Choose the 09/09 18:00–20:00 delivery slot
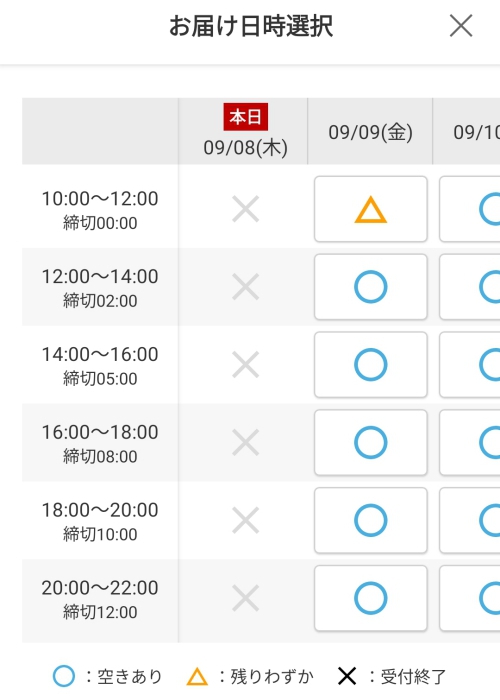 pos(371,520)
